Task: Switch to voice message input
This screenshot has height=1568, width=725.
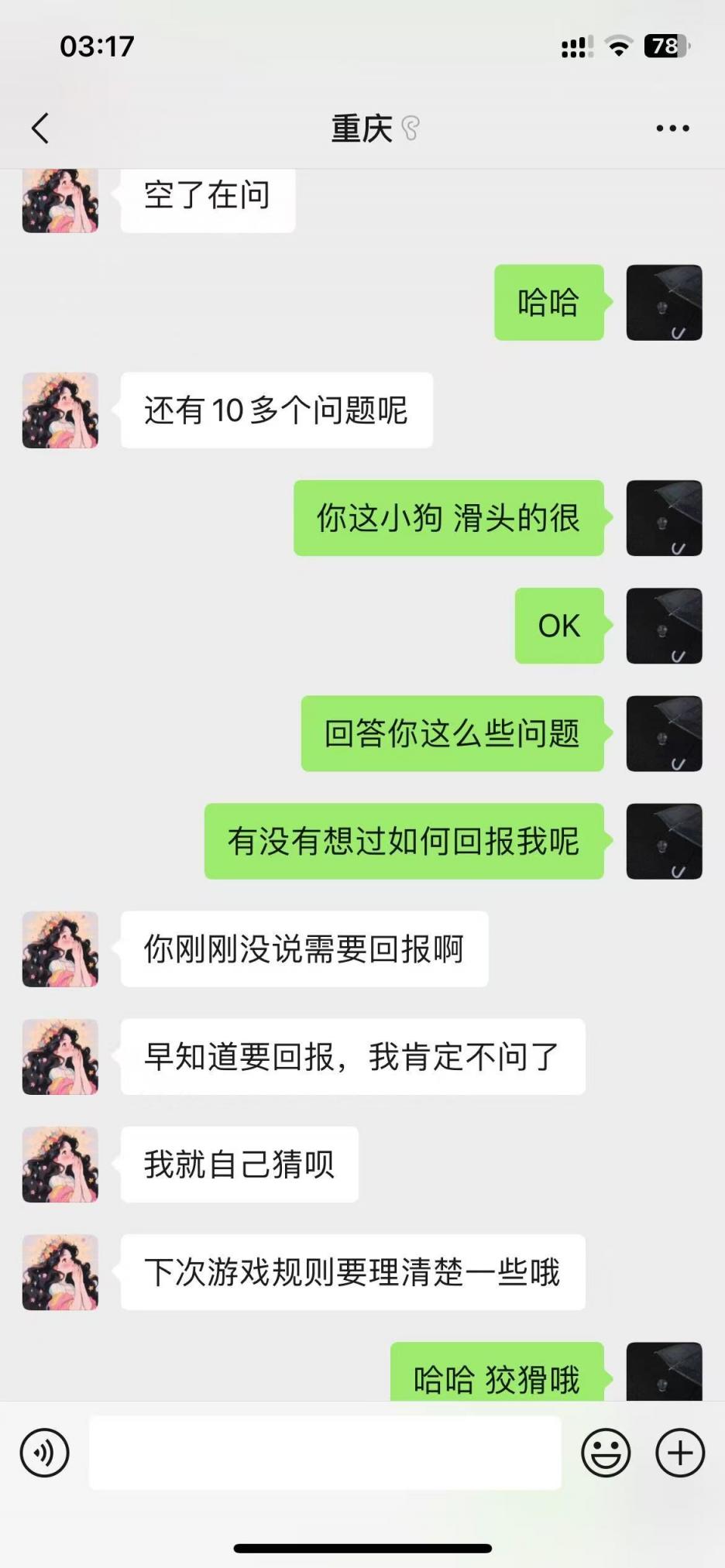Action: 45,1453
